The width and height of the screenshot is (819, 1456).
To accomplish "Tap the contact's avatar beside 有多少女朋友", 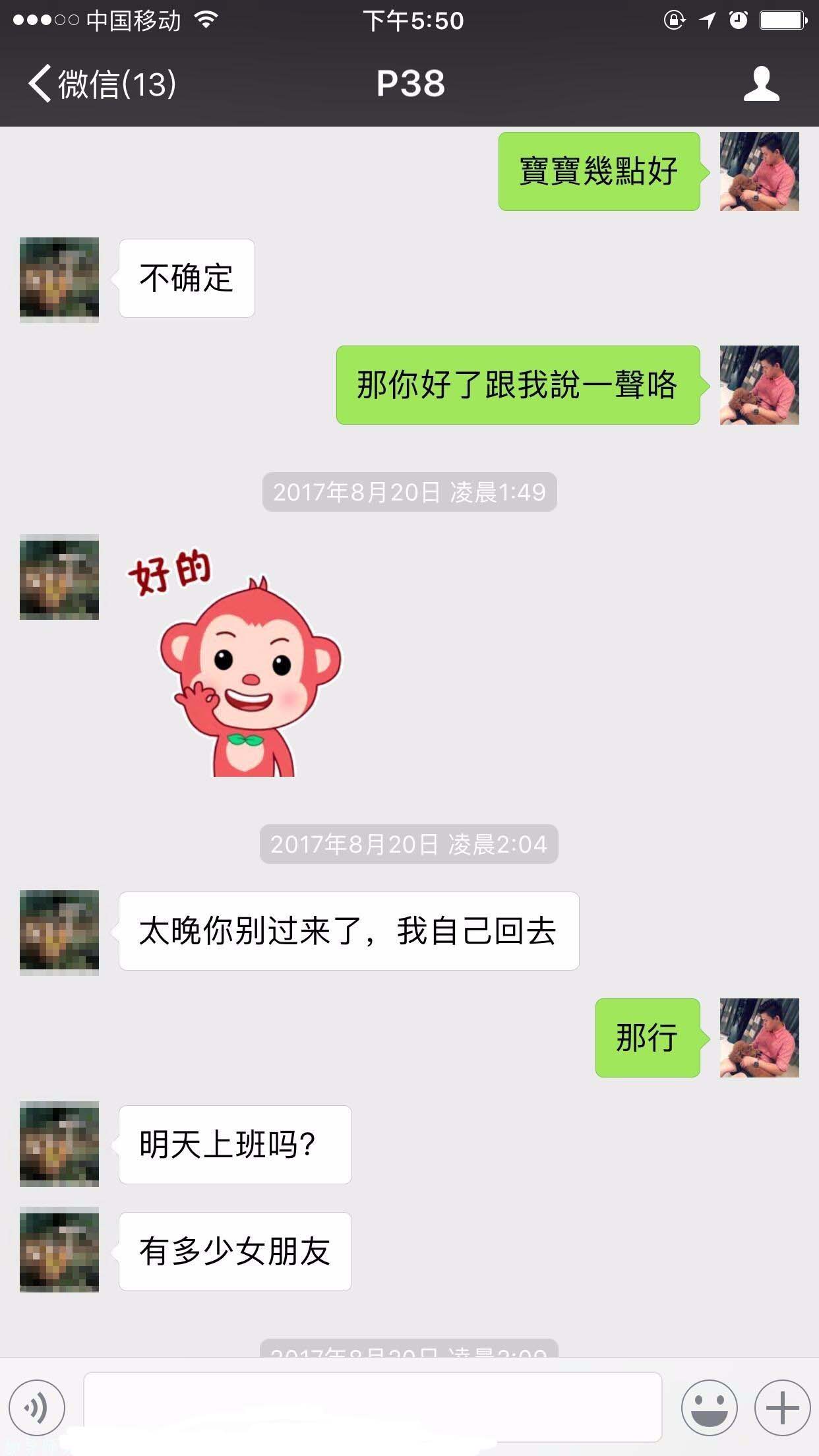I will (59, 1249).
